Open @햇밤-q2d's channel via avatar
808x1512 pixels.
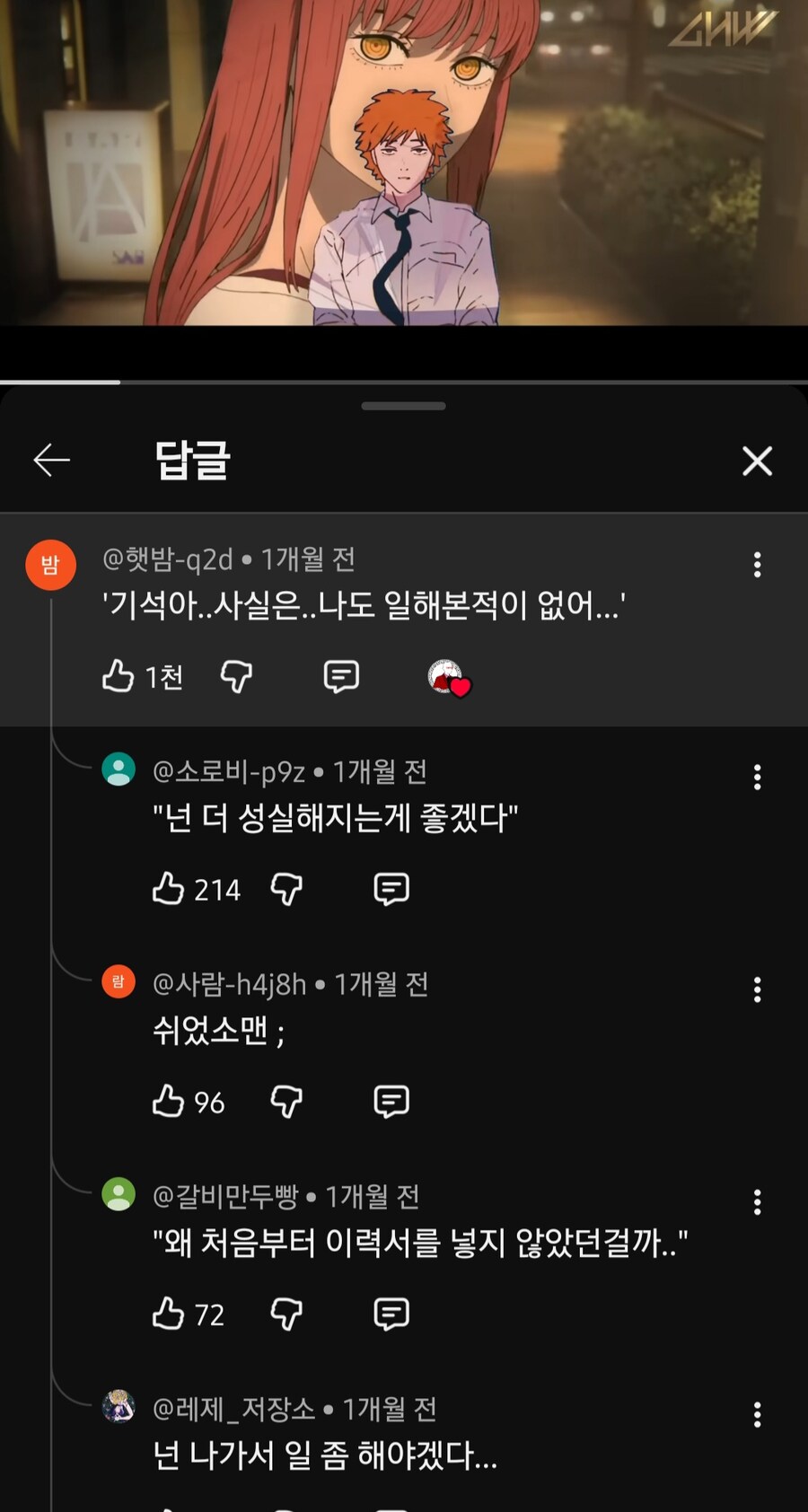[50, 566]
